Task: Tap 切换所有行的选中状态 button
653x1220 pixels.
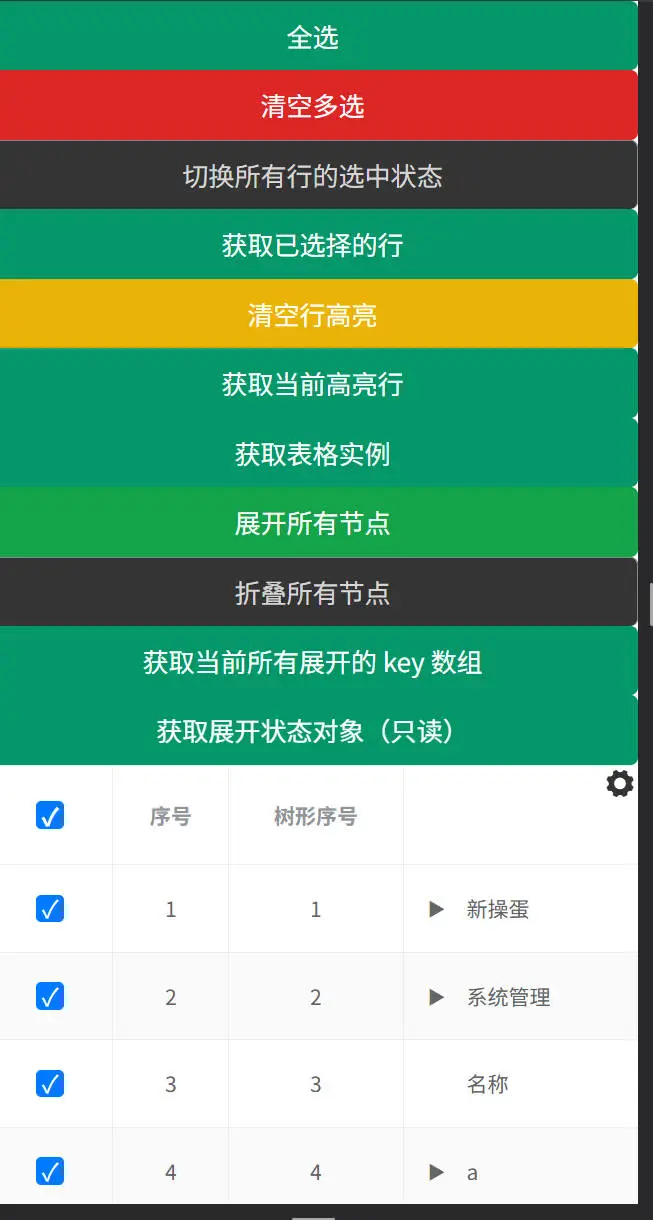Action: pos(313,177)
